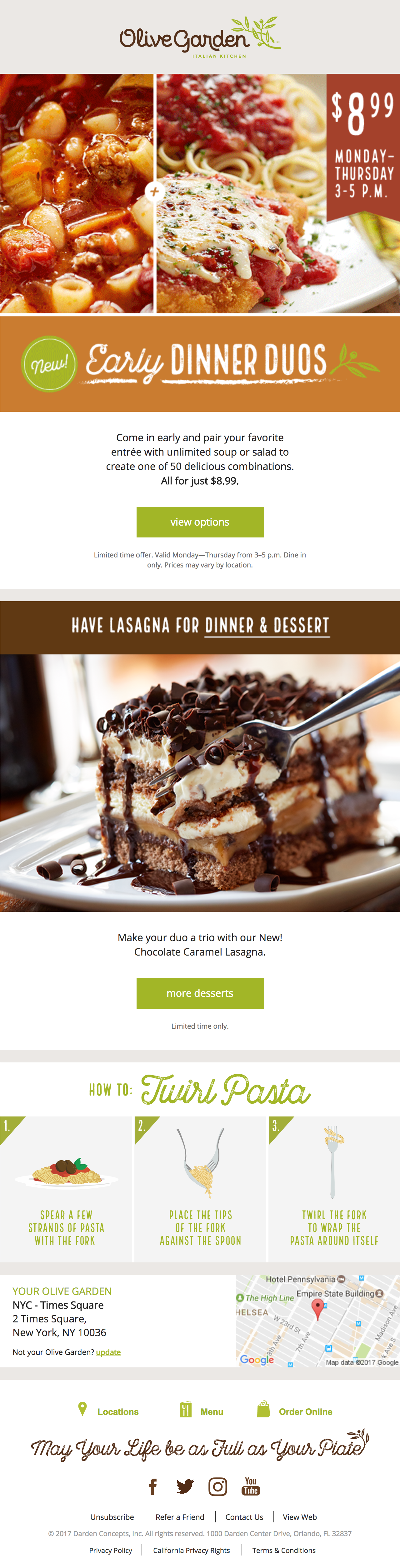Tap View Web
The height and width of the screenshot is (1568, 400).
tap(300, 1517)
